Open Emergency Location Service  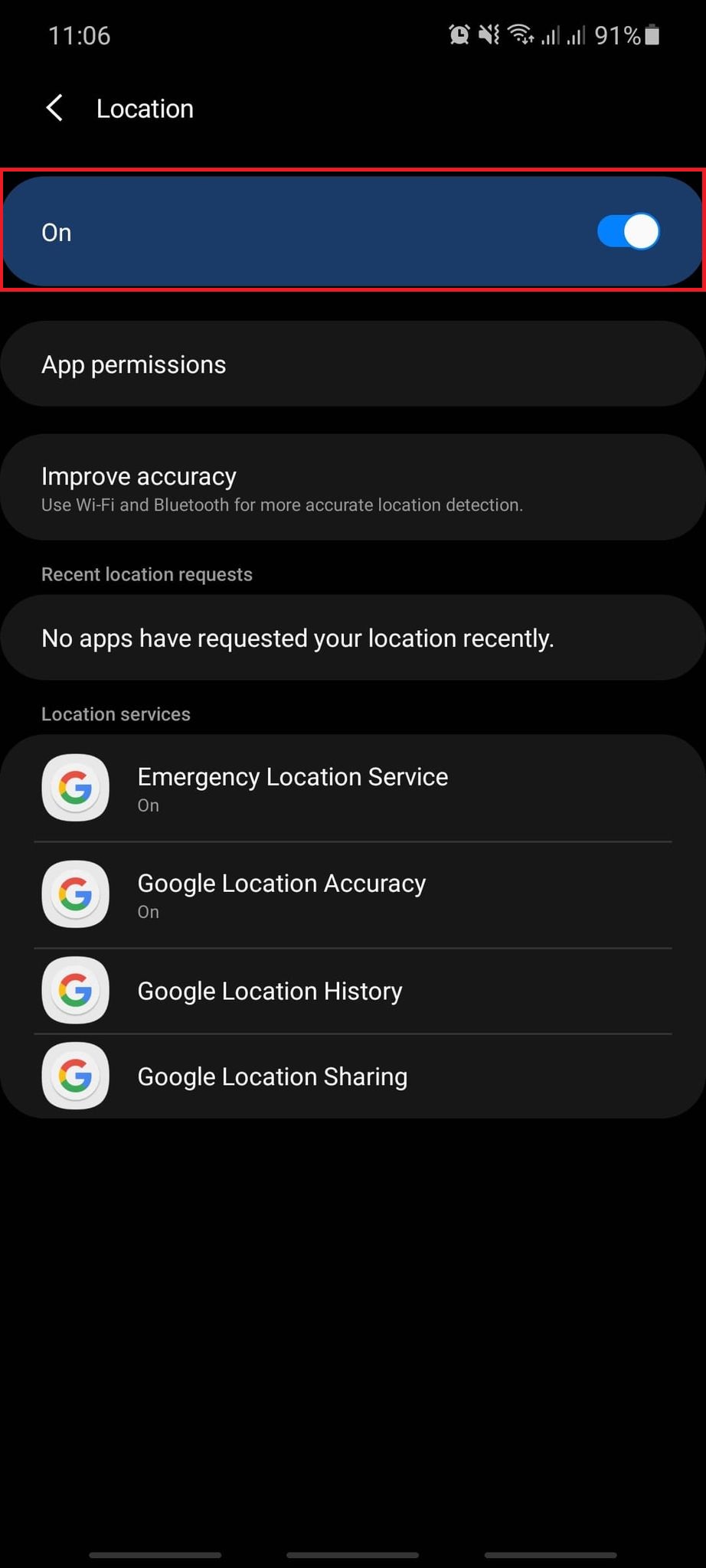pos(353,789)
